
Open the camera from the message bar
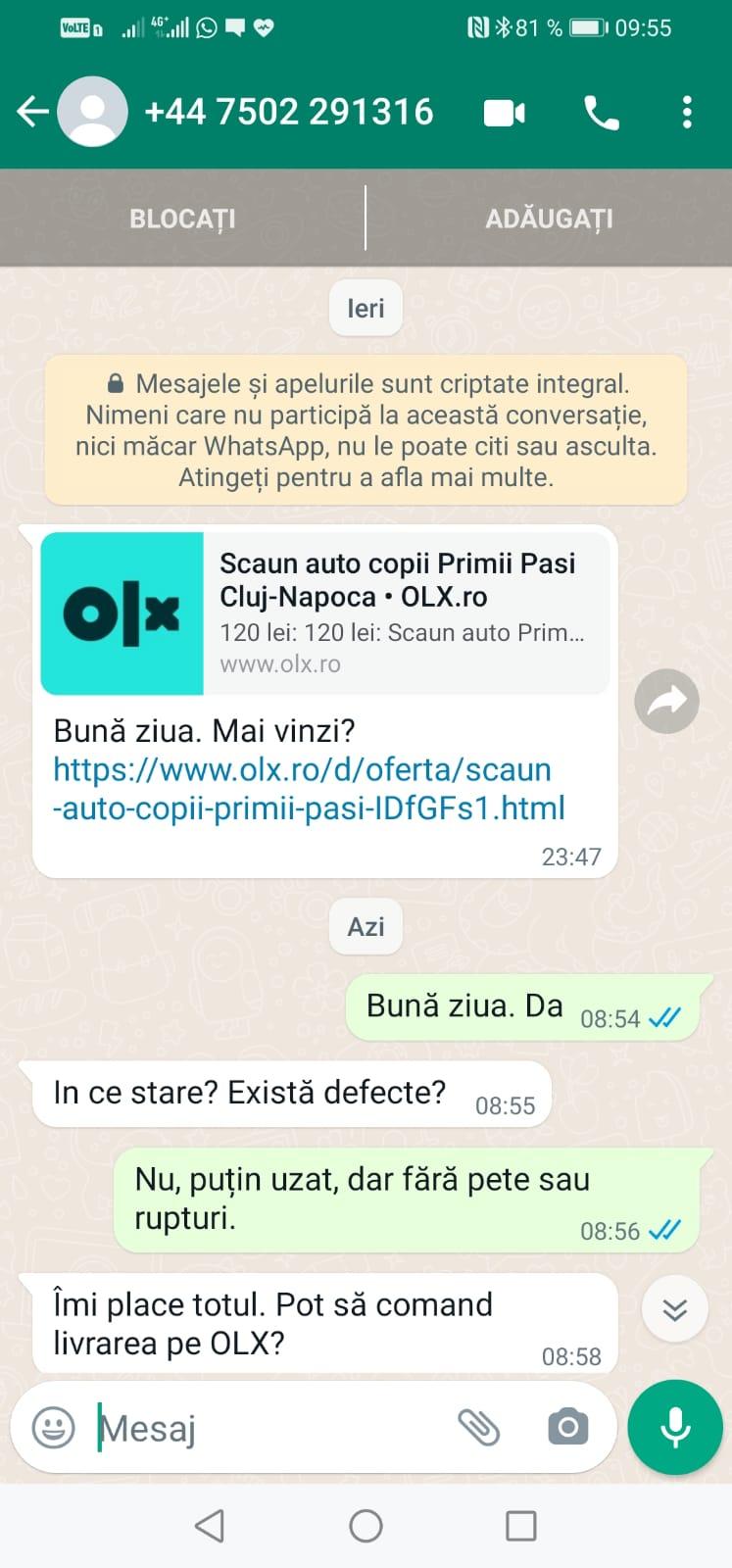click(567, 1427)
